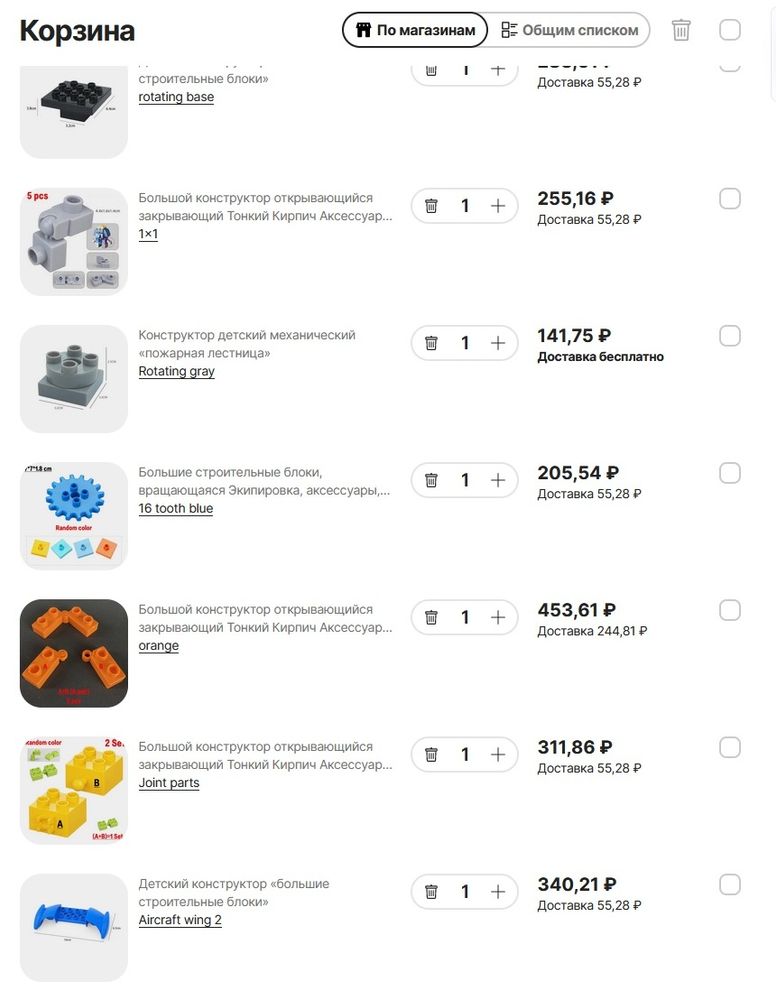Open the rotating base variant link
This screenshot has width=776, height=1000.
tap(176, 97)
